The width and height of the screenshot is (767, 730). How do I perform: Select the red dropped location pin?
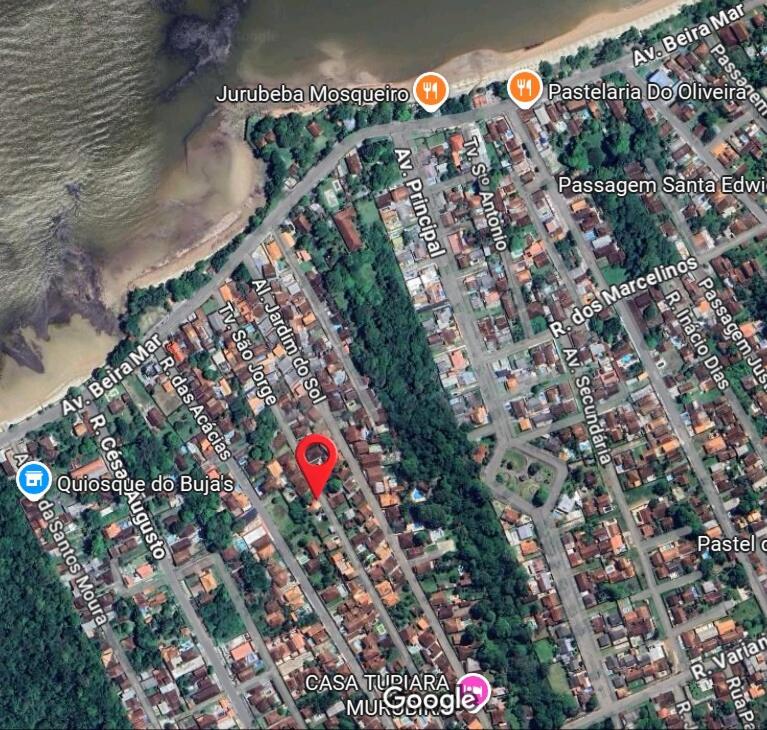point(317,462)
